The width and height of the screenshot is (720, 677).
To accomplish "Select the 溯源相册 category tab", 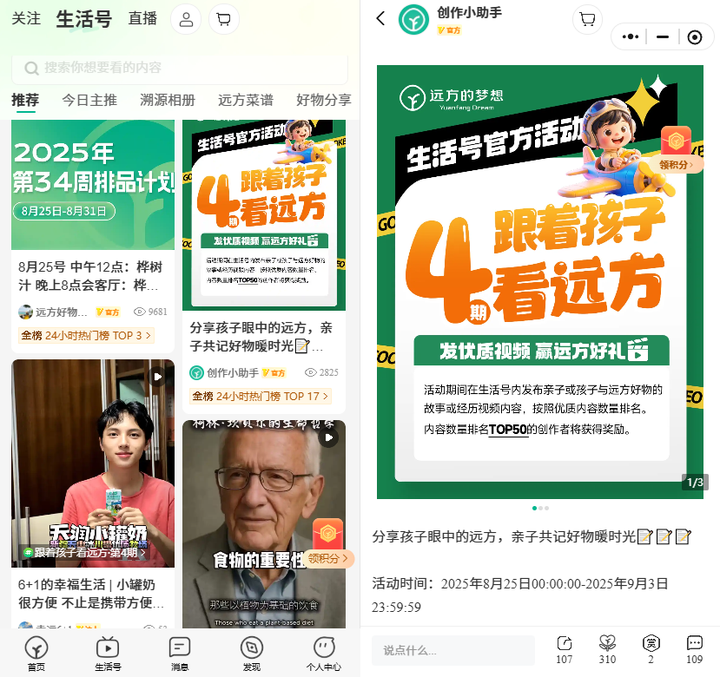I will point(167,100).
